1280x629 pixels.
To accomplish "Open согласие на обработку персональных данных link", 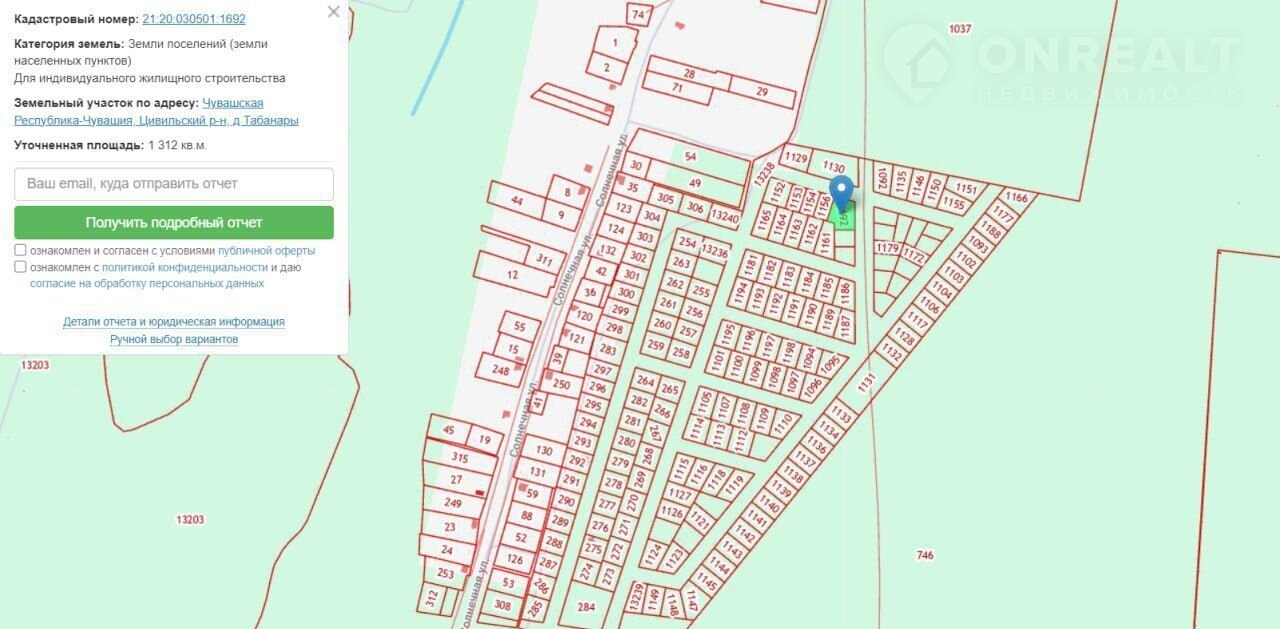I will point(147,283).
